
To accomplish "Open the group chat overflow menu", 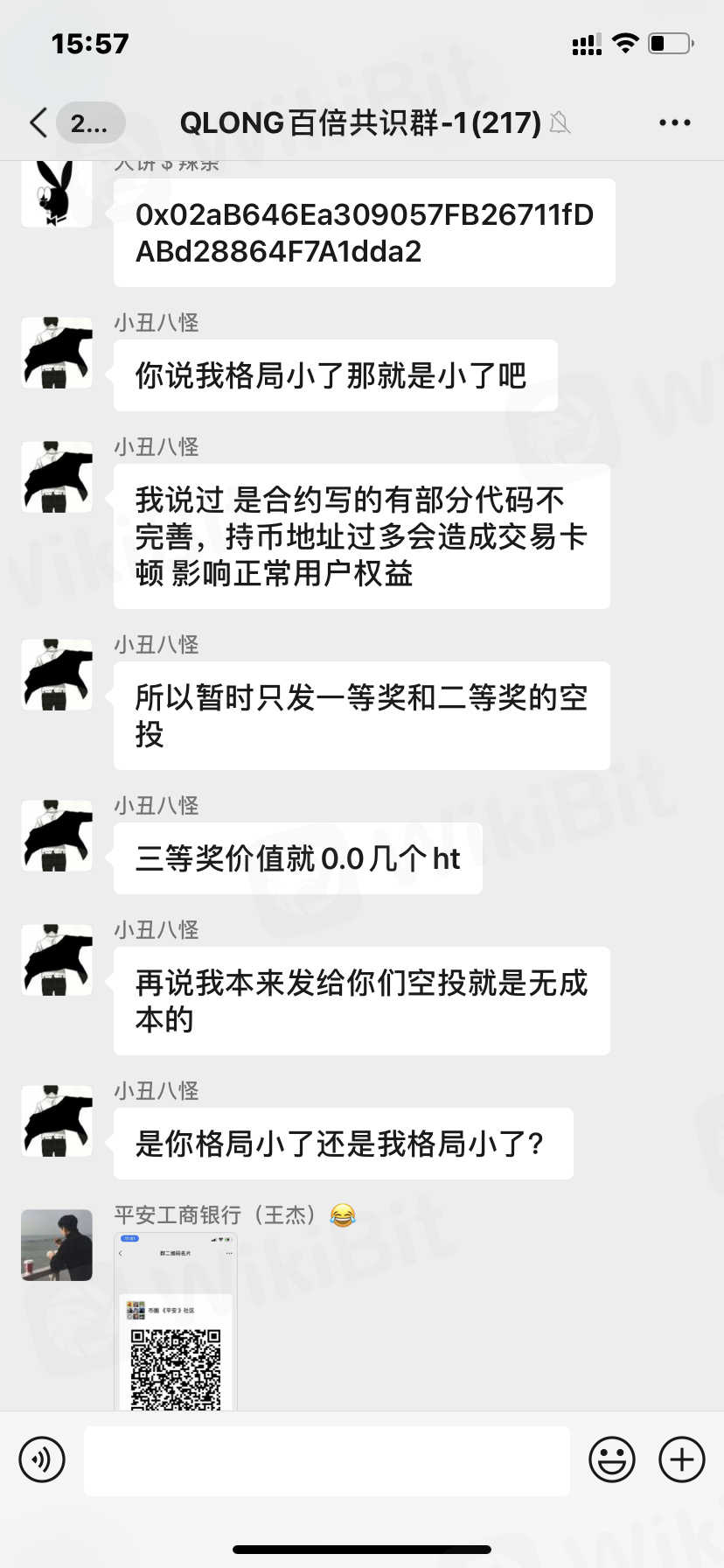I will coord(674,122).
